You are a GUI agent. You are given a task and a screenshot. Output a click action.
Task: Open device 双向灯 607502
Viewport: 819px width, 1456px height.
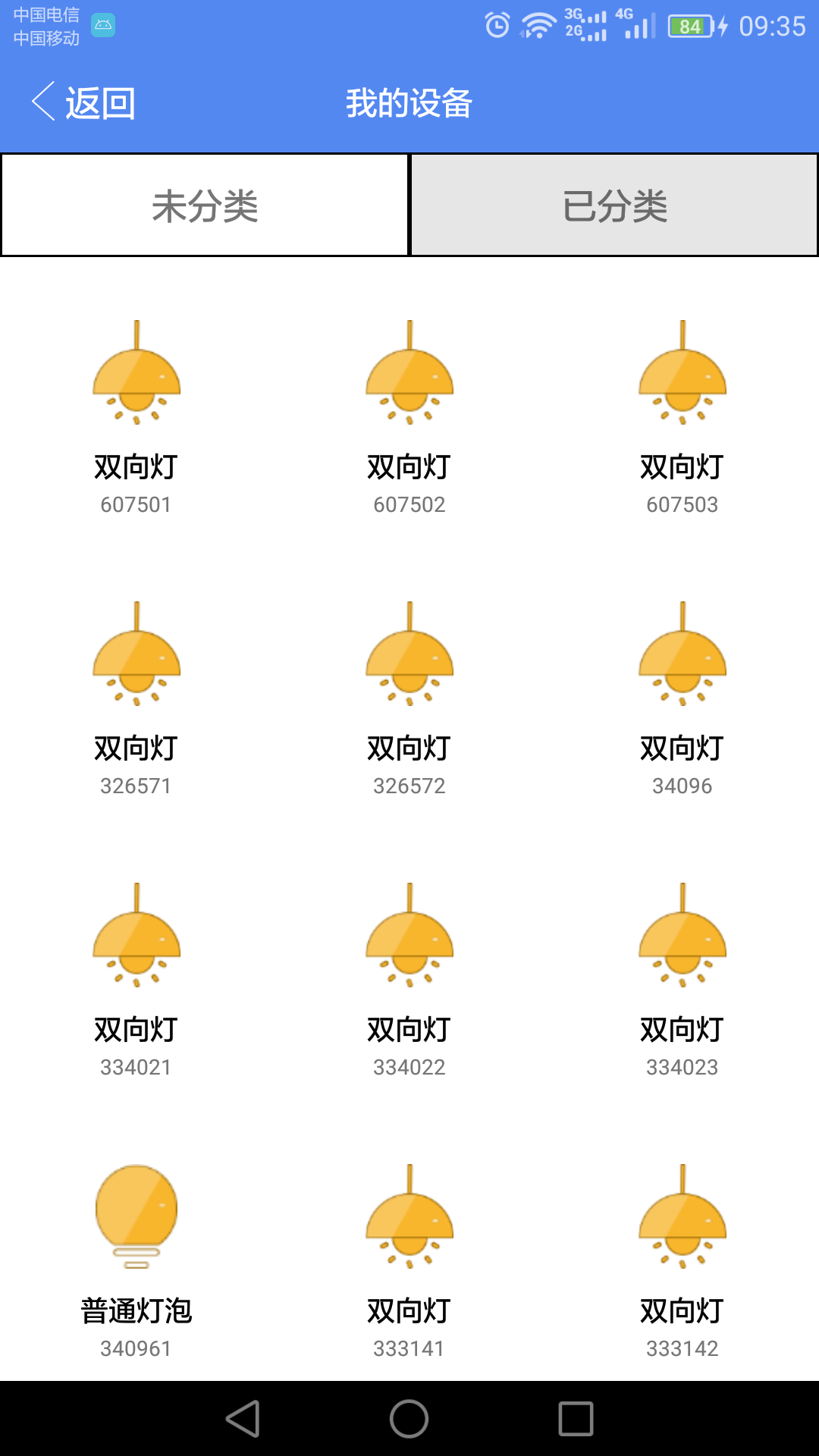click(x=409, y=417)
